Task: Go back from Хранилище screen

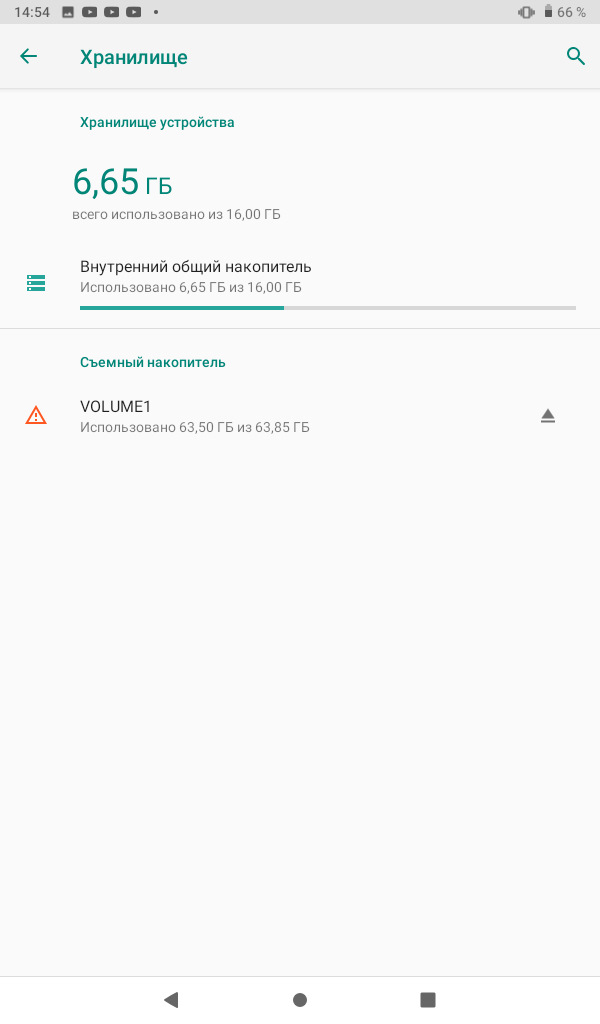Action: (x=29, y=56)
